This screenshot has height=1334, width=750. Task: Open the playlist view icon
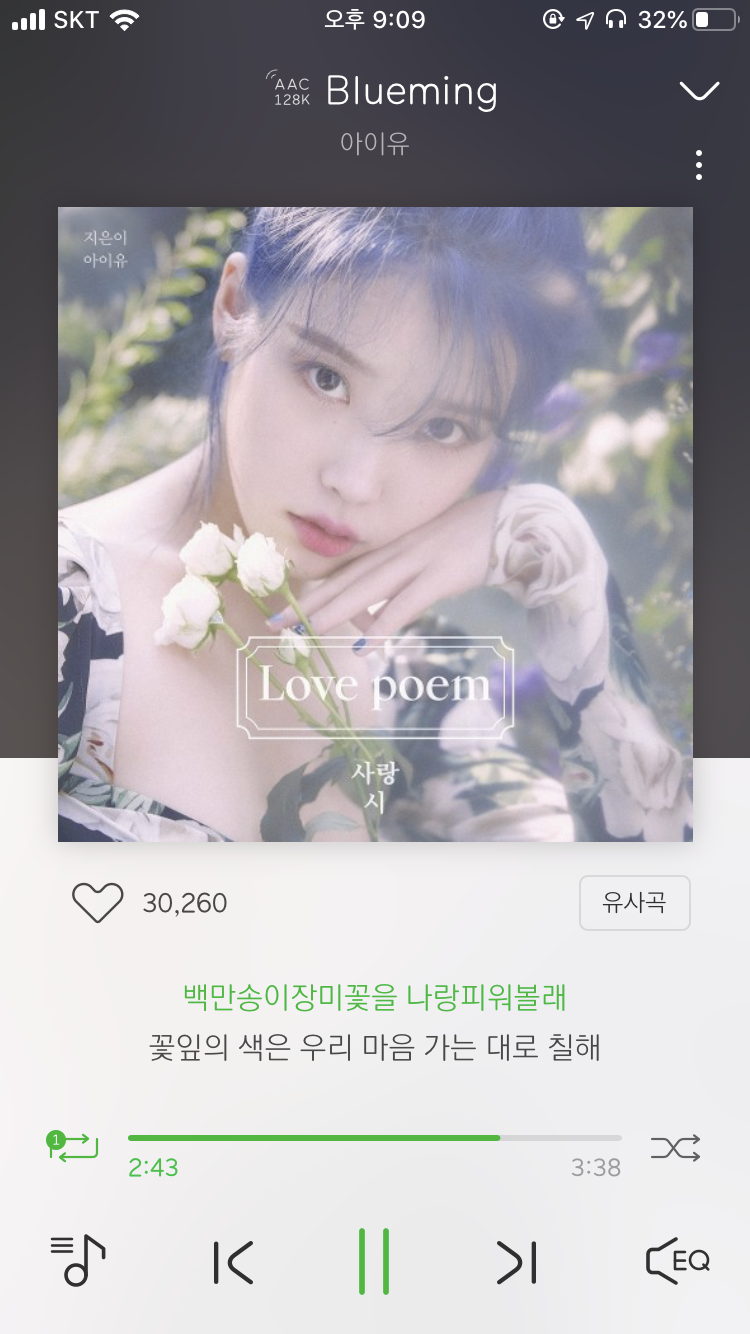coord(77,1261)
